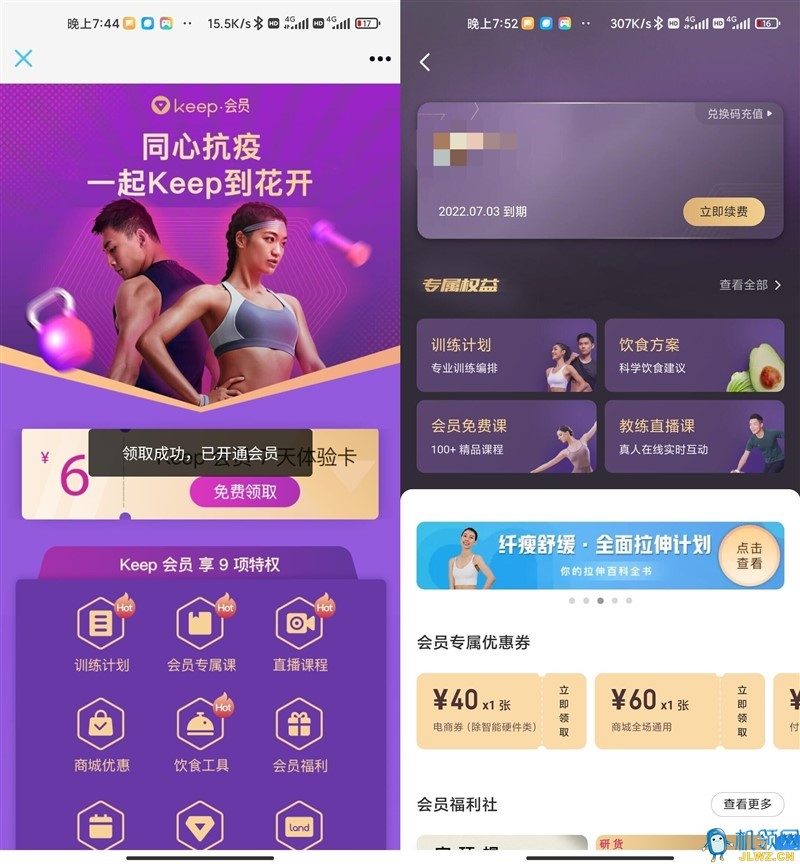Claim the ¥60 商城全场通用 coupon

[741, 711]
